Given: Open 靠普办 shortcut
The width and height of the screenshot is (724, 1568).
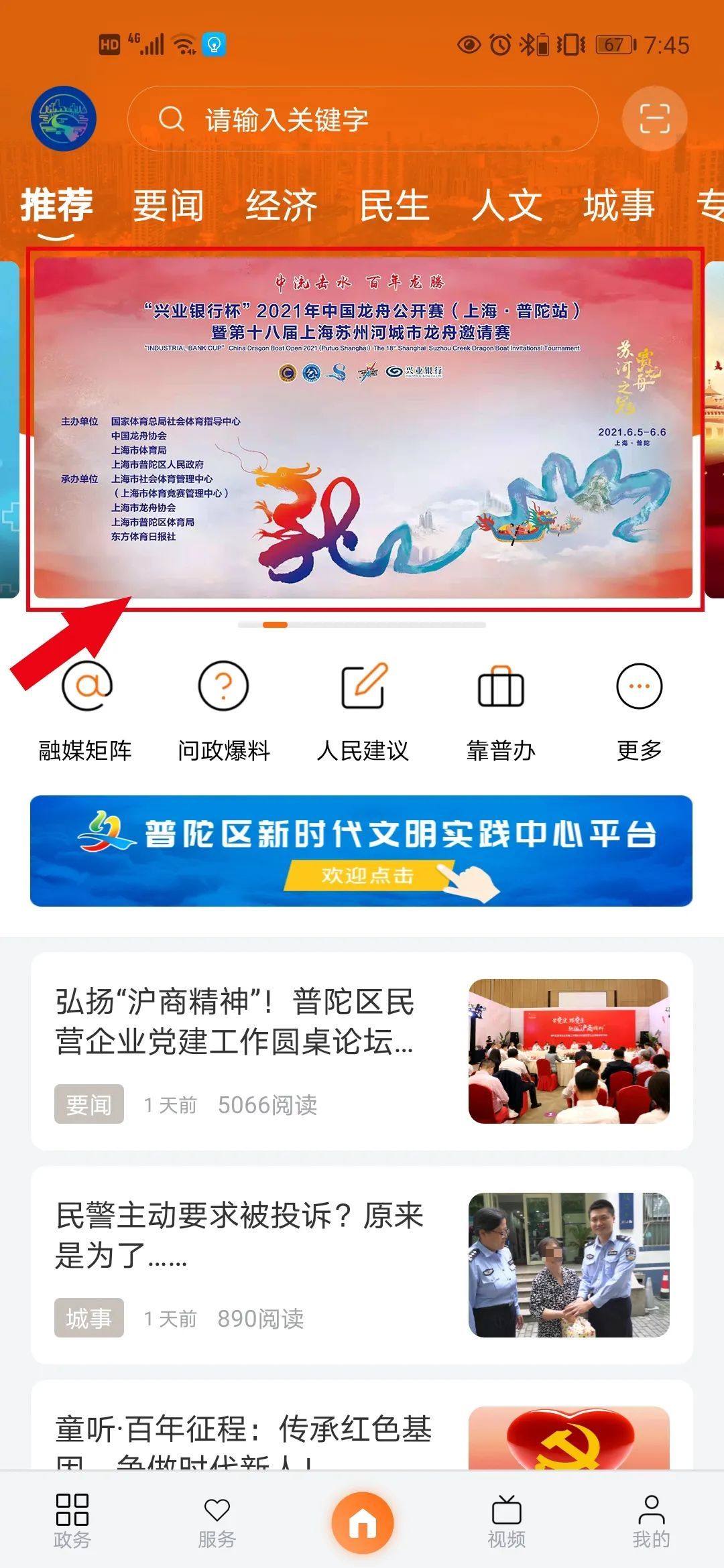Looking at the screenshot, I should tap(501, 710).
